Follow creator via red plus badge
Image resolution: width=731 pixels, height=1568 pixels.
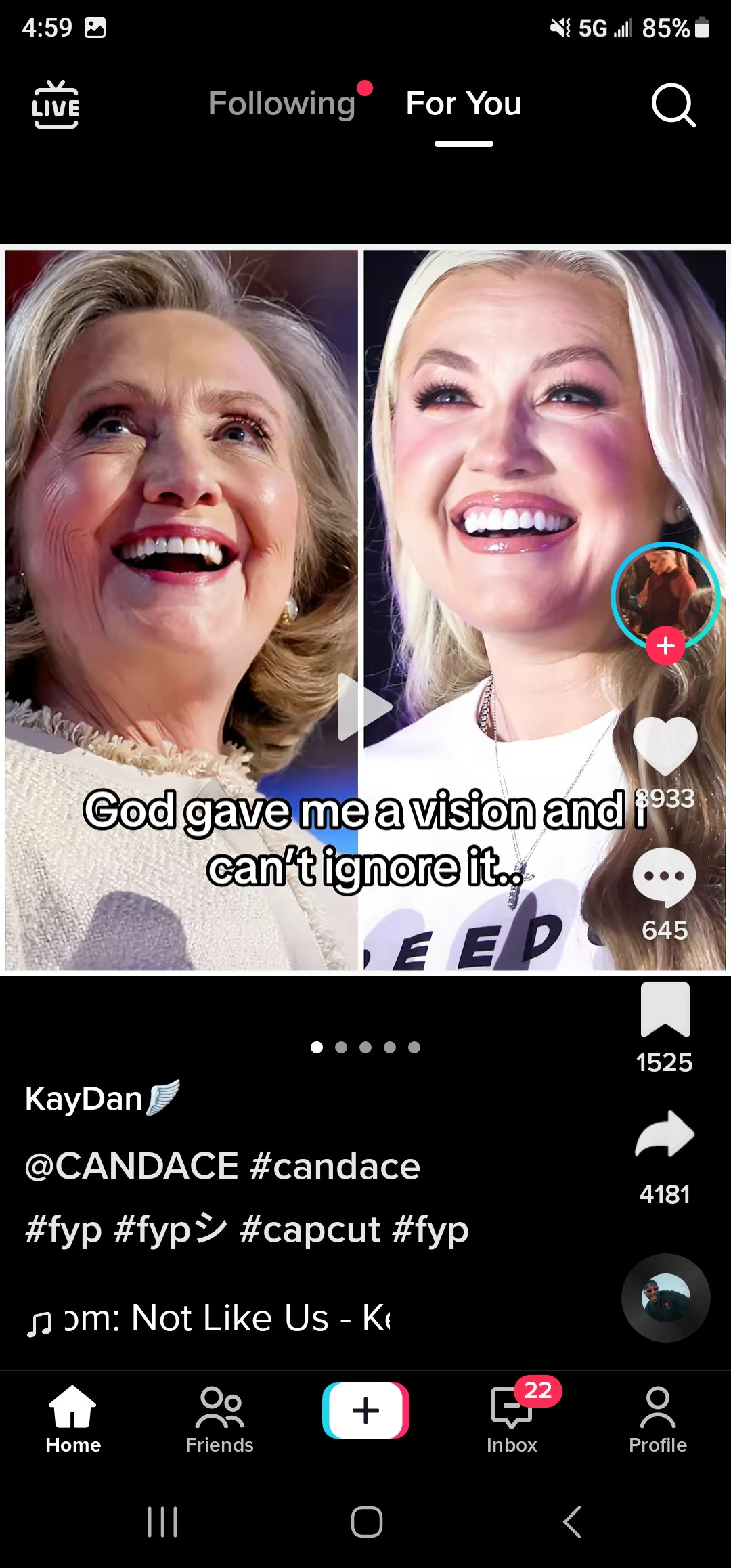coord(665,646)
